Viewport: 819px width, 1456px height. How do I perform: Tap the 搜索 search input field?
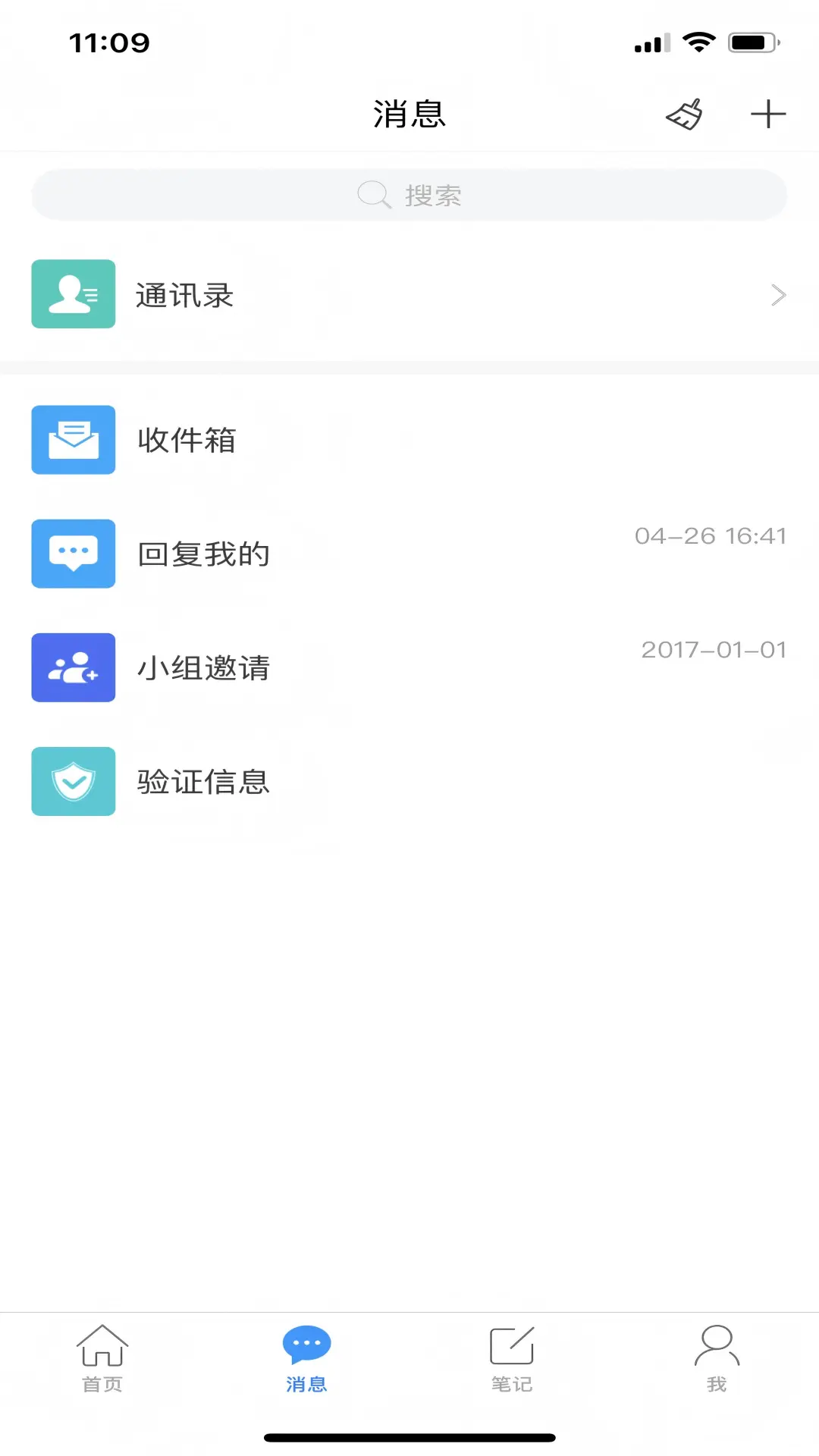pos(409,194)
